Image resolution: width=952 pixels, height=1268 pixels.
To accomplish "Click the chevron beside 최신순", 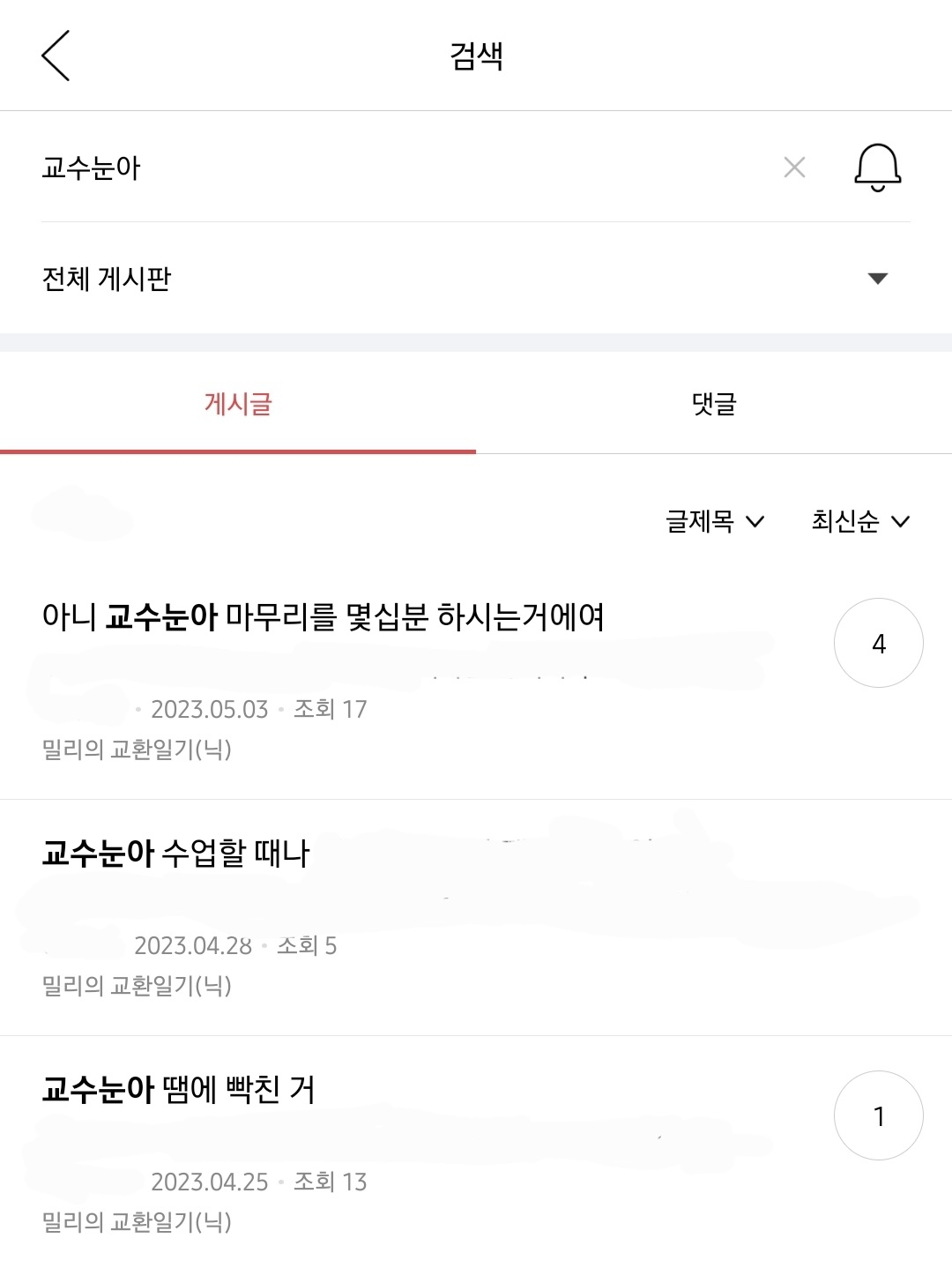I will click(901, 524).
